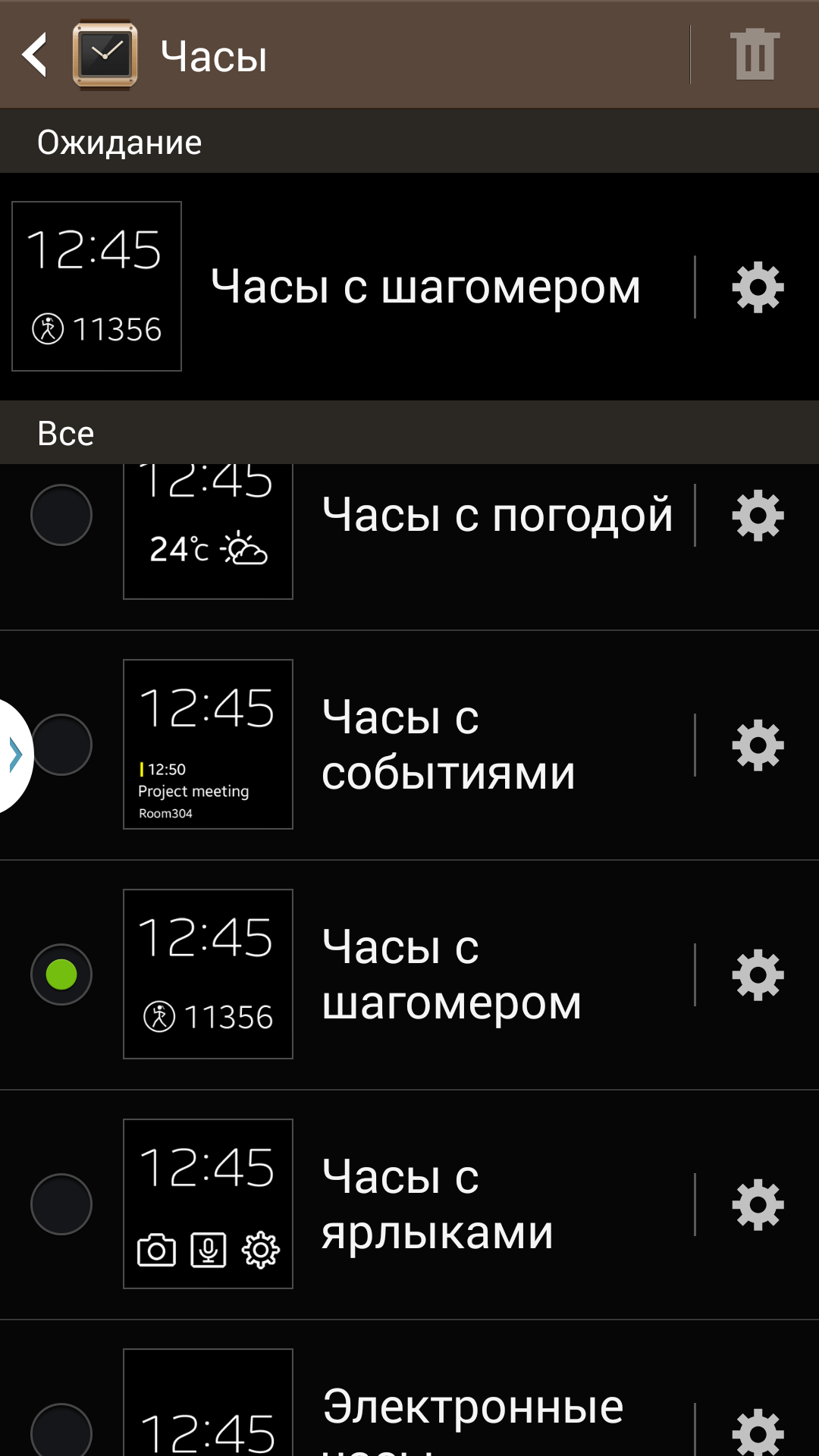
Task: Open the Часы с шагомером row under Ожидание
Action: point(409,287)
